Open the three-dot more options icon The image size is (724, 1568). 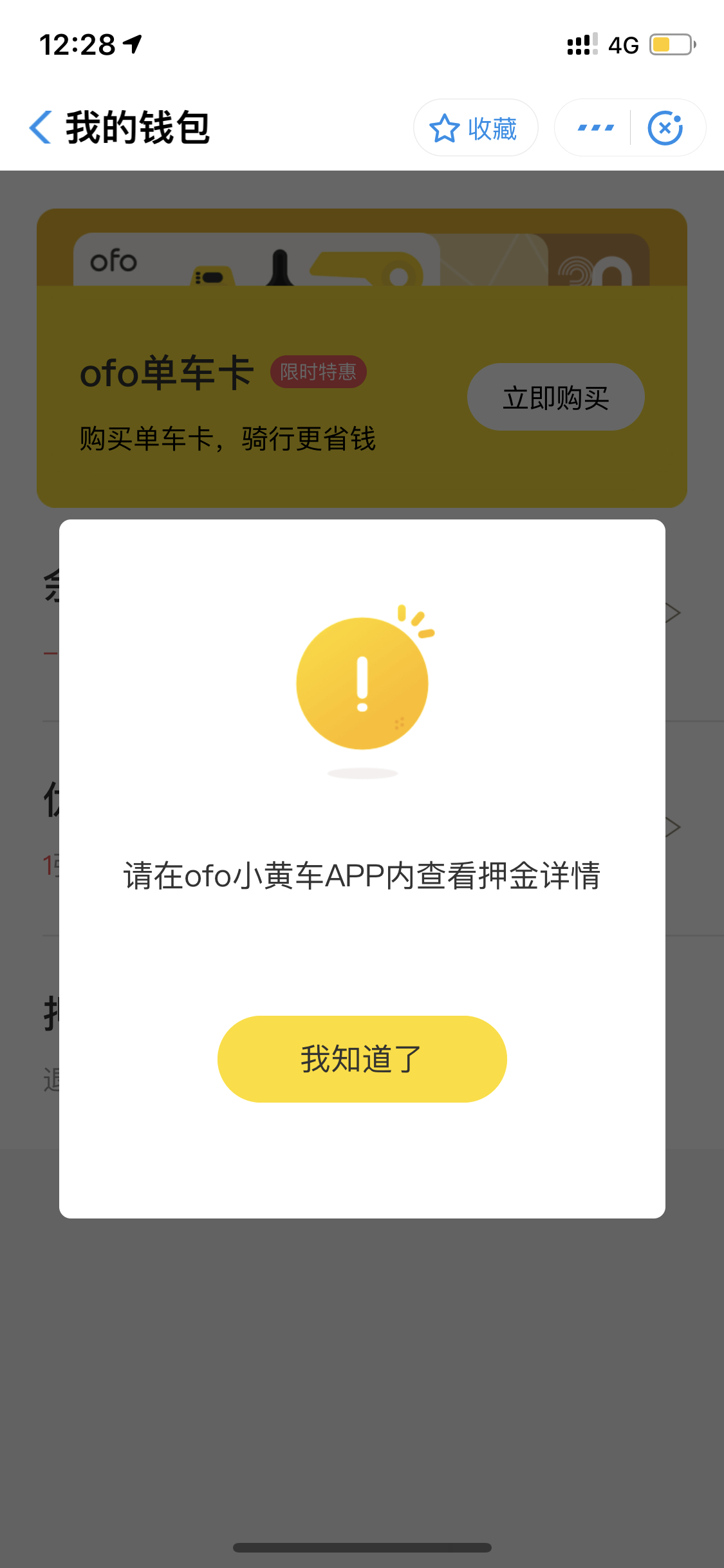595,127
